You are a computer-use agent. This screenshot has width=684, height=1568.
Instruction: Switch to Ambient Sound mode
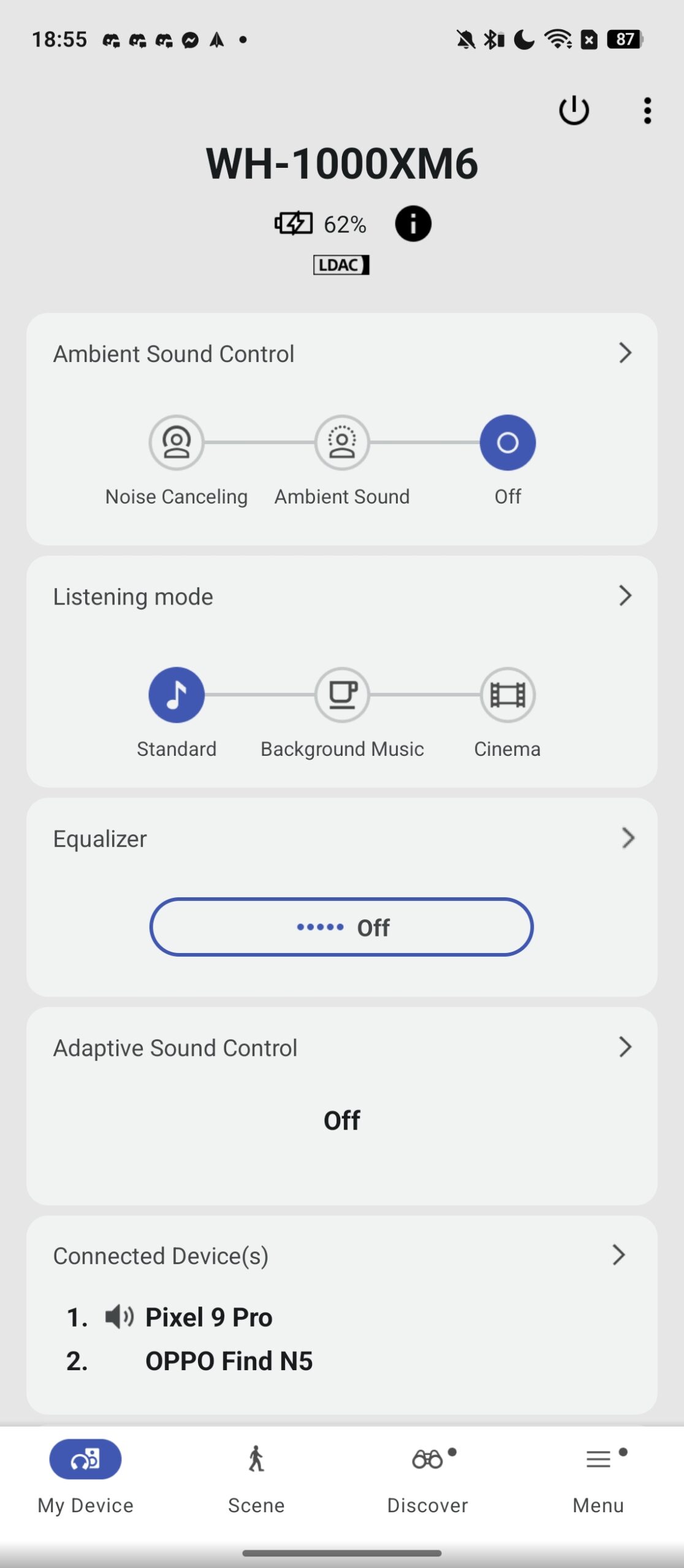[342, 442]
